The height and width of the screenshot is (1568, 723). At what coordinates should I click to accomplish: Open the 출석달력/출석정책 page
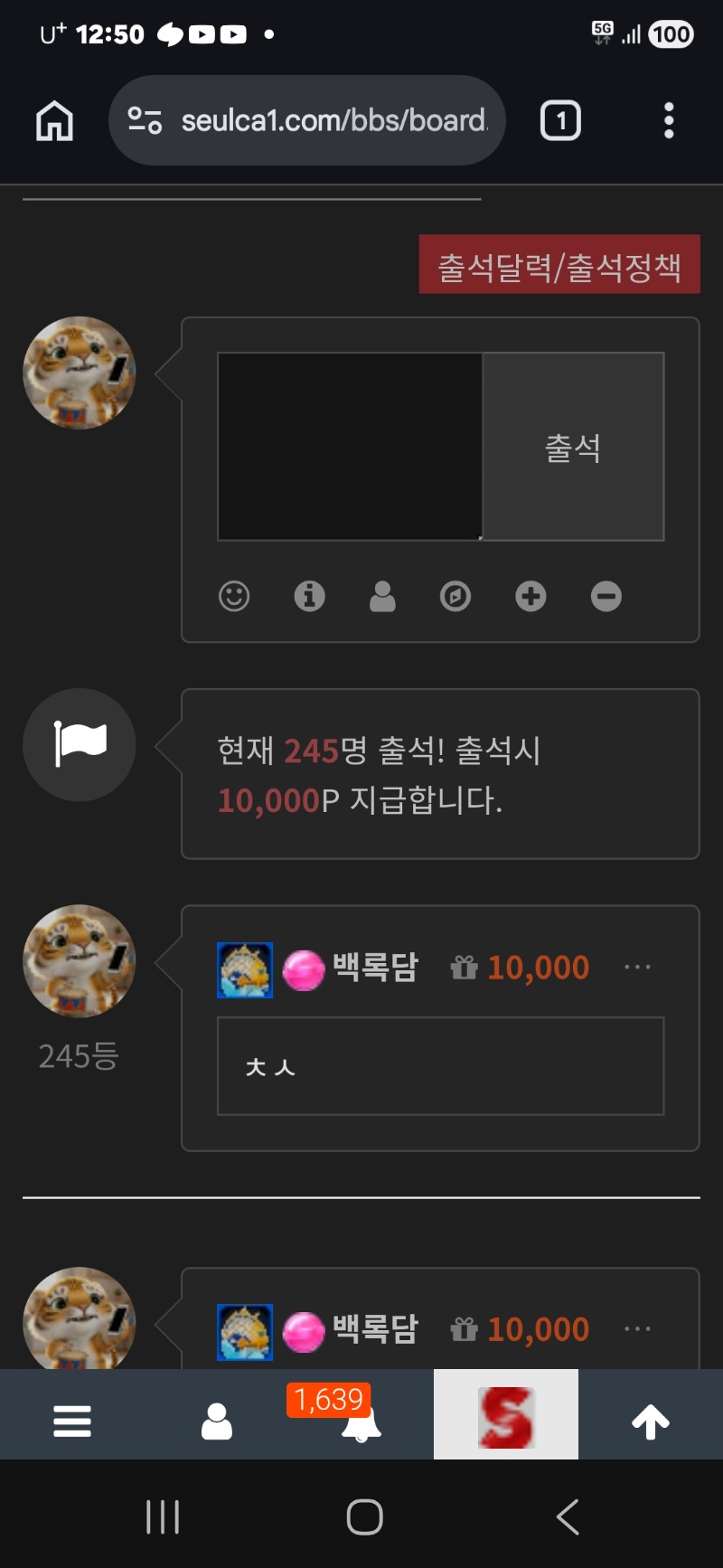click(559, 265)
